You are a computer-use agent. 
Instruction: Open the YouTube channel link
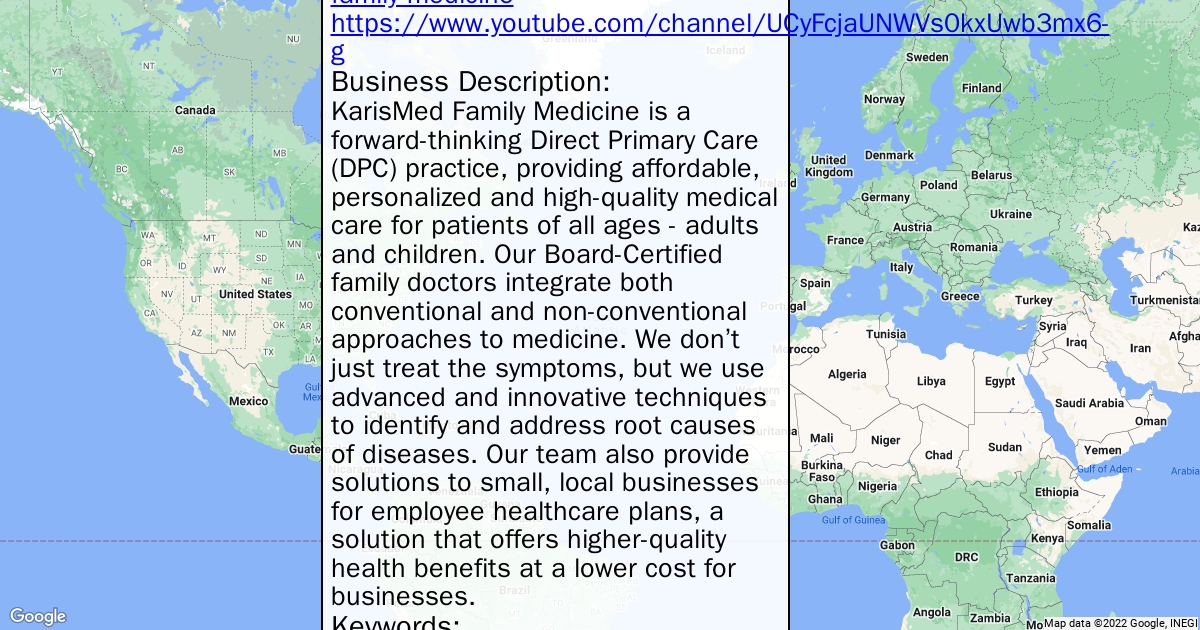point(720,25)
